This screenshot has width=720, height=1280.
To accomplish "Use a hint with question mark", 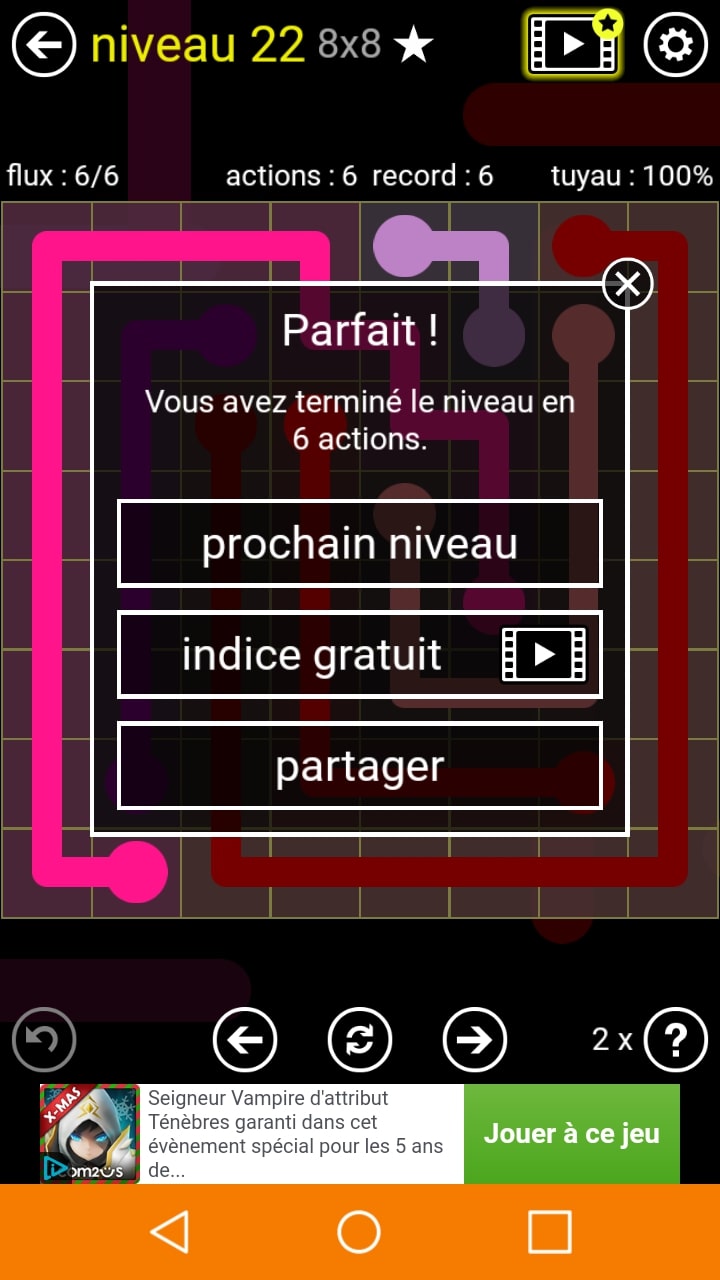I will point(676,1040).
